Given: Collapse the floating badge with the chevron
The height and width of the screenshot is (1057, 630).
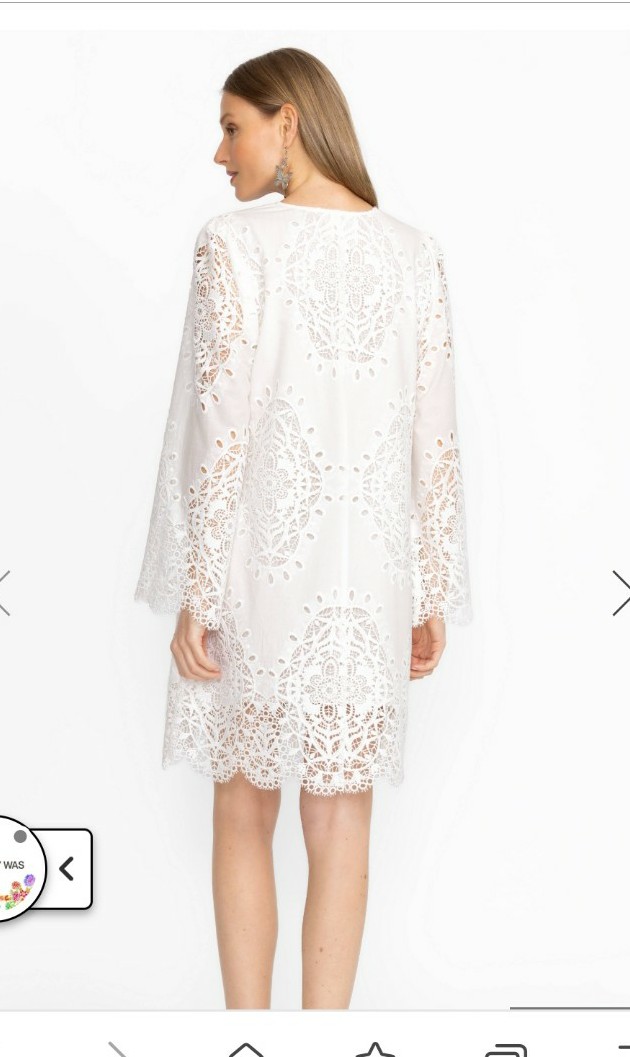Looking at the screenshot, I should 66,869.
